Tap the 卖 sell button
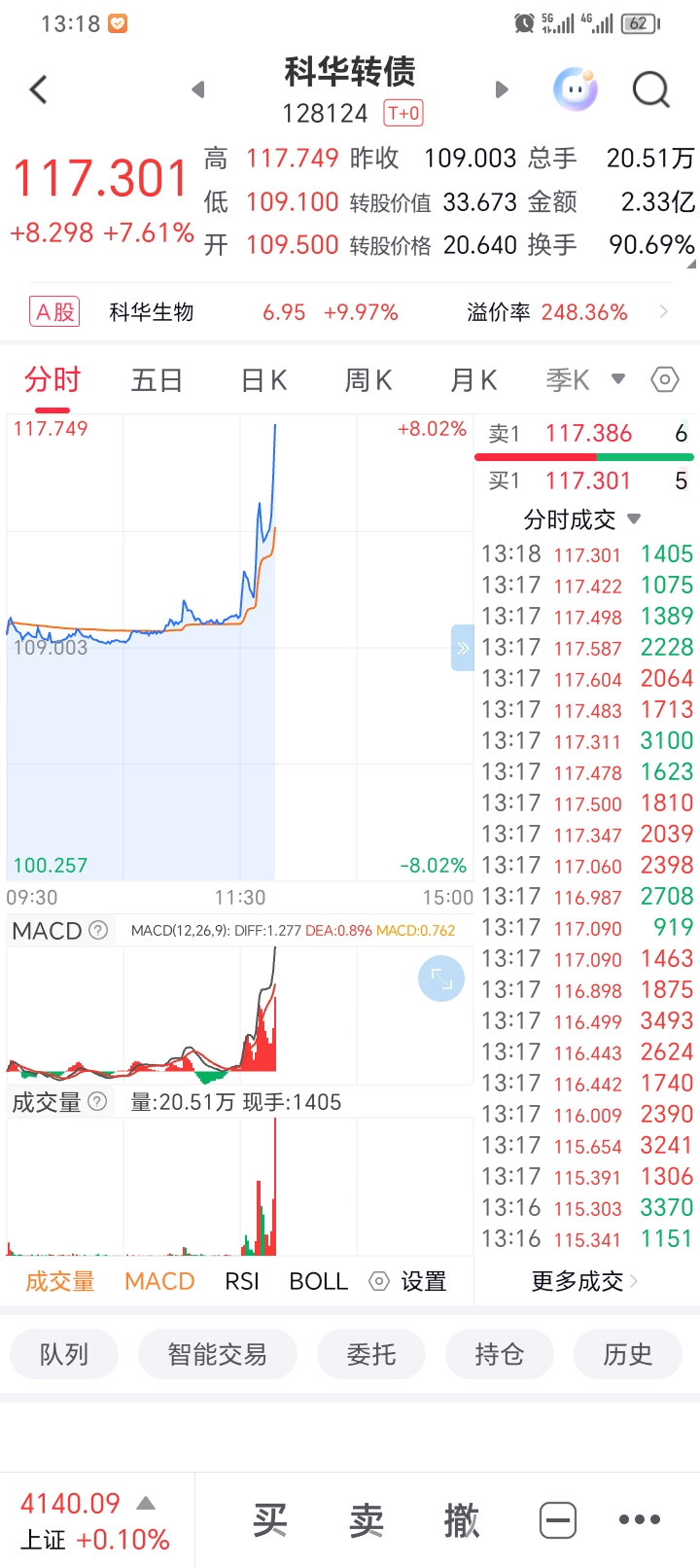700x1568 pixels. point(367,1519)
